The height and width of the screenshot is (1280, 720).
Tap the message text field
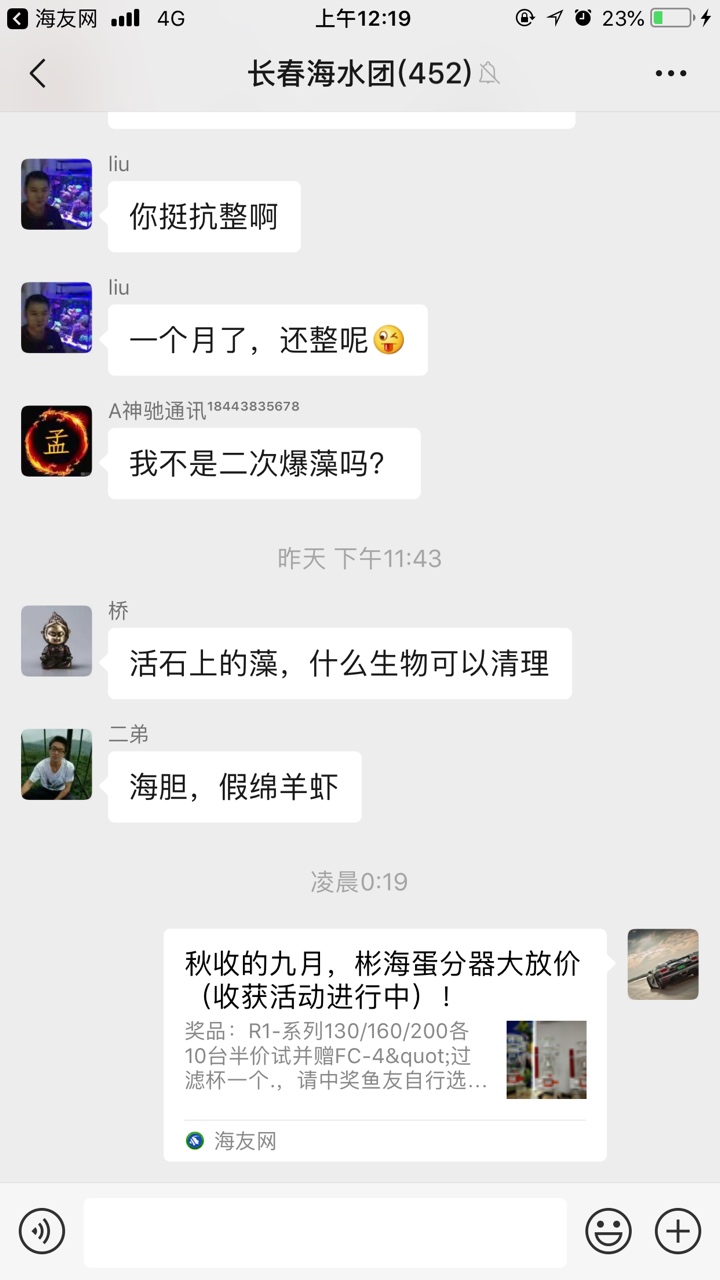324,1231
